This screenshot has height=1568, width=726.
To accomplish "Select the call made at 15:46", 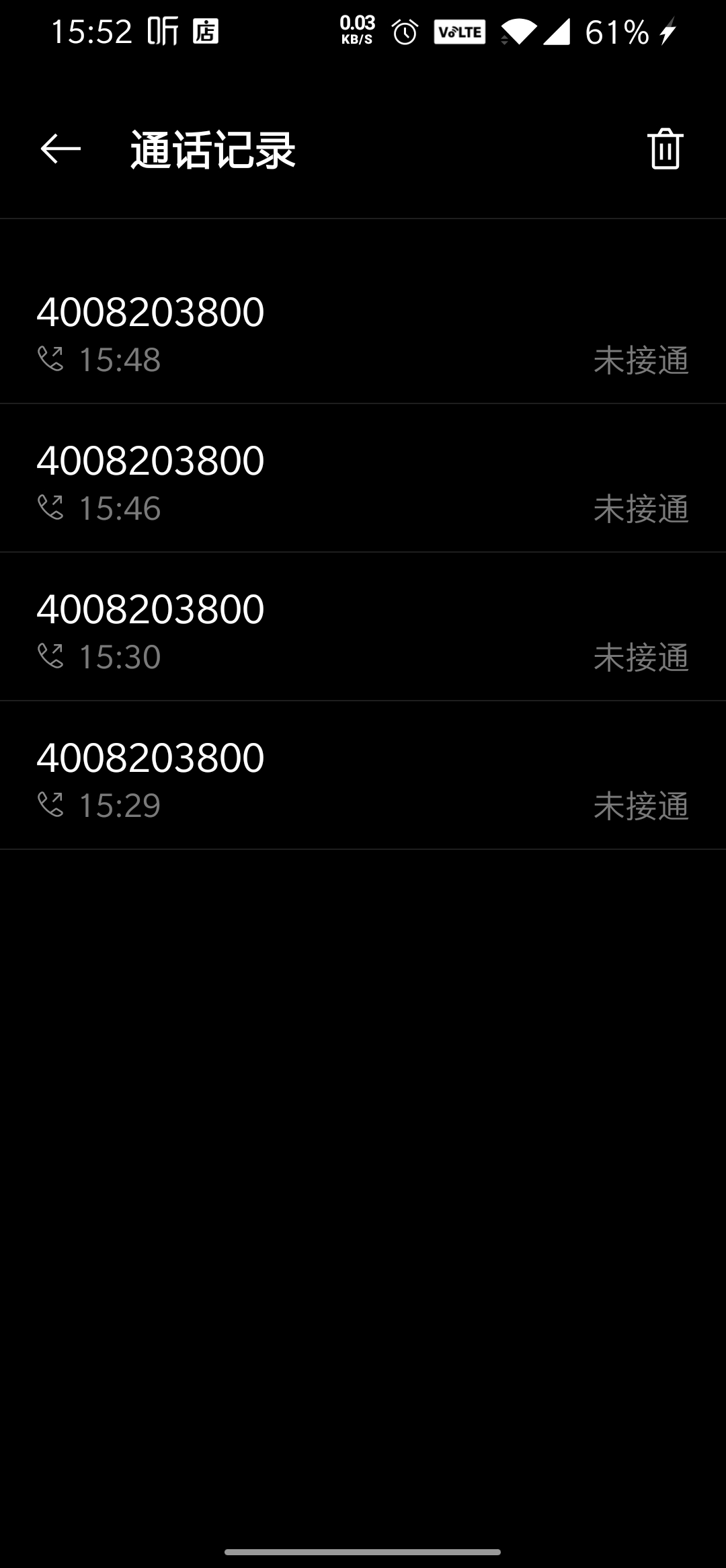I will click(x=363, y=478).
